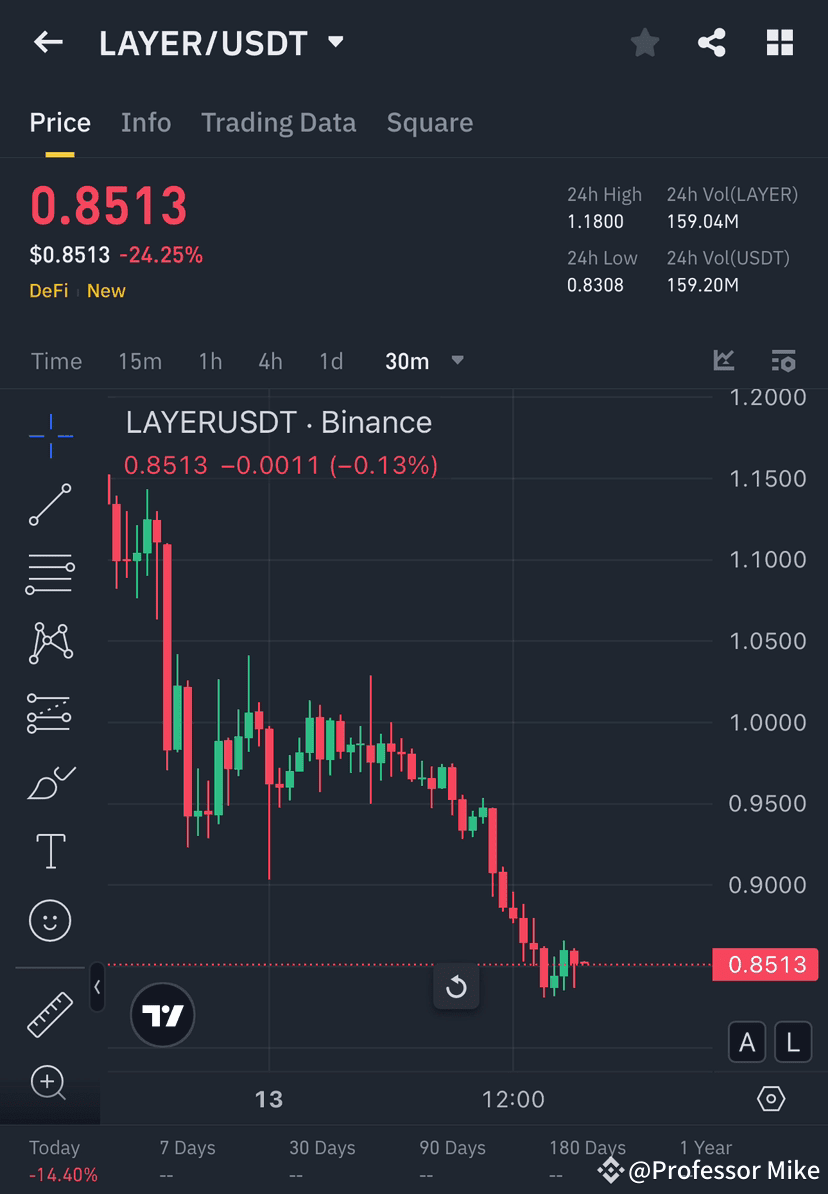Click the 0.8513 price label on axis
The width and height of the screenshot is (828, 1194).
766,965
